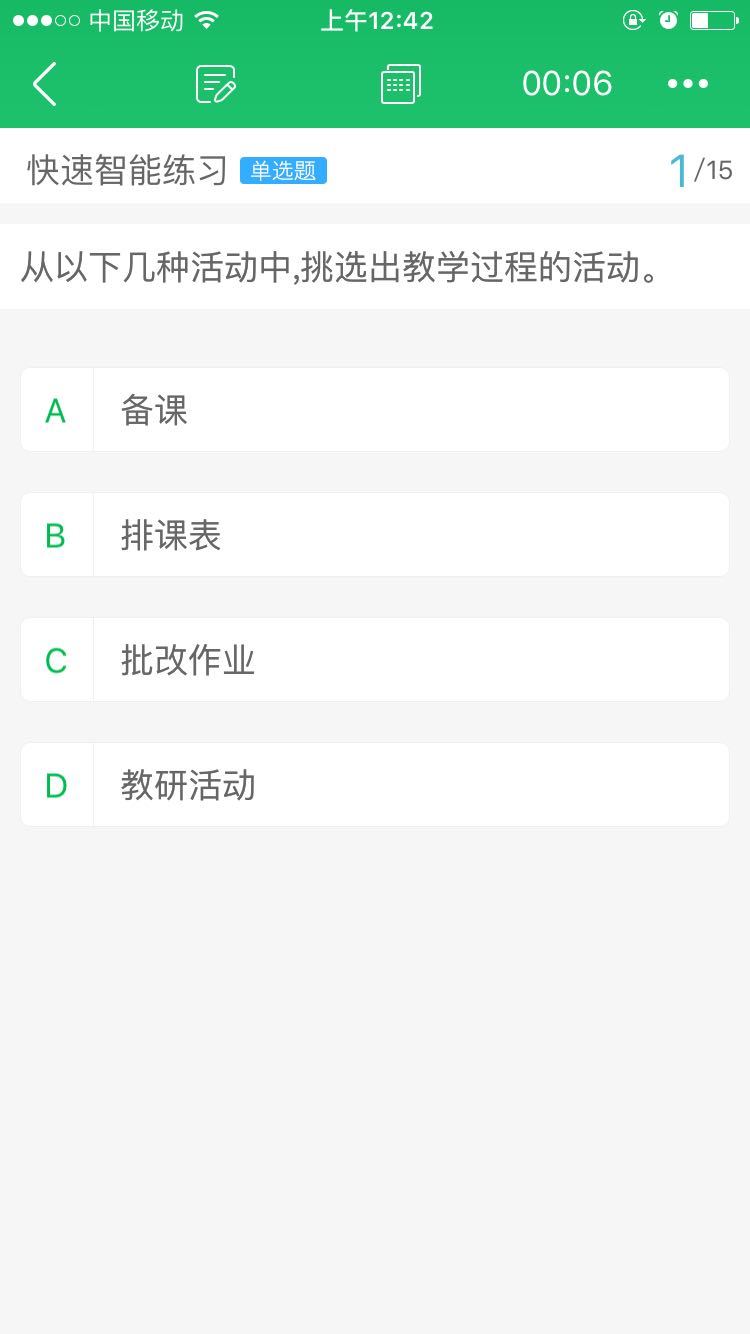
Task: Select answer A 备课
Action: click(x=375, y=410)
